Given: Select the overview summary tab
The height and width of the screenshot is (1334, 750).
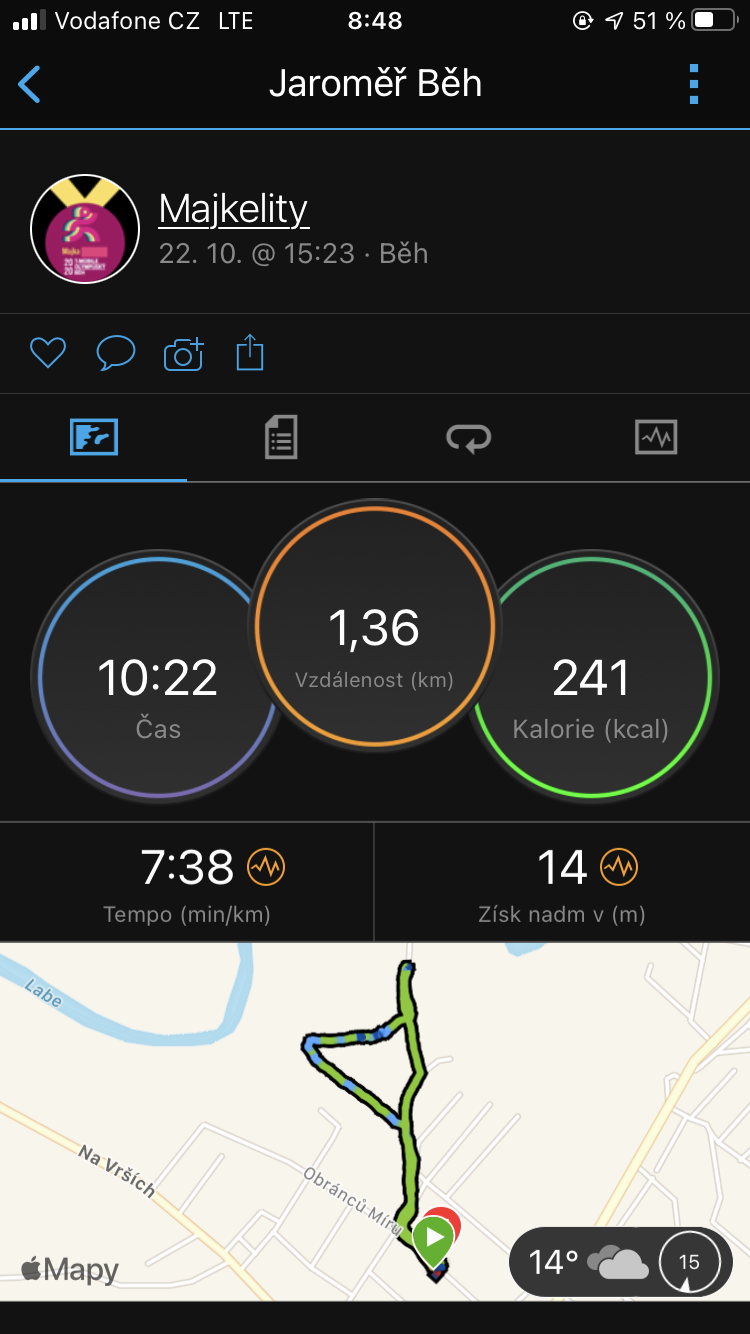Looking at the screenshot, I should tap(94, 438).
